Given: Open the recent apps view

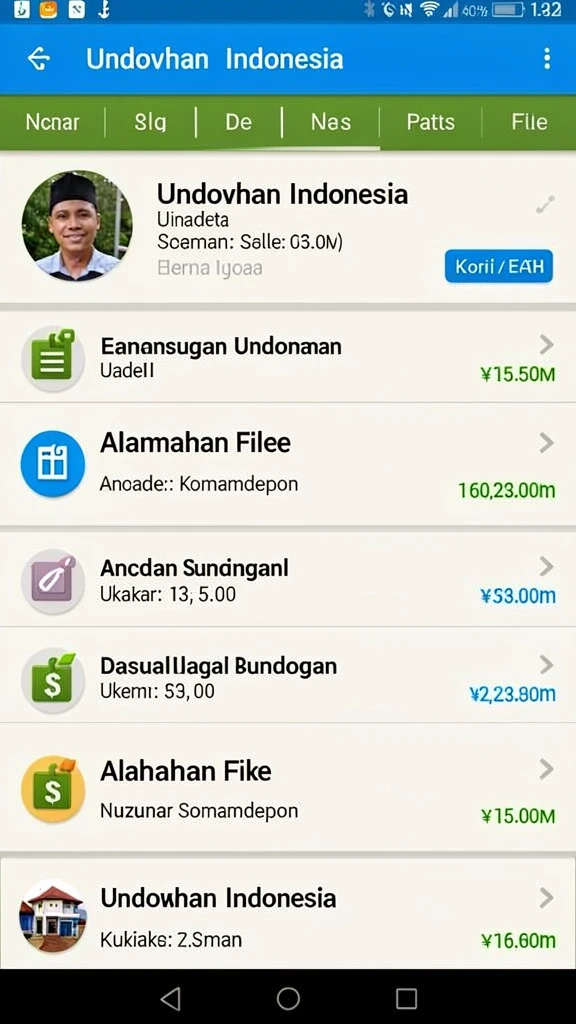Looking at the screenshot, I should (x=406, y=998).
